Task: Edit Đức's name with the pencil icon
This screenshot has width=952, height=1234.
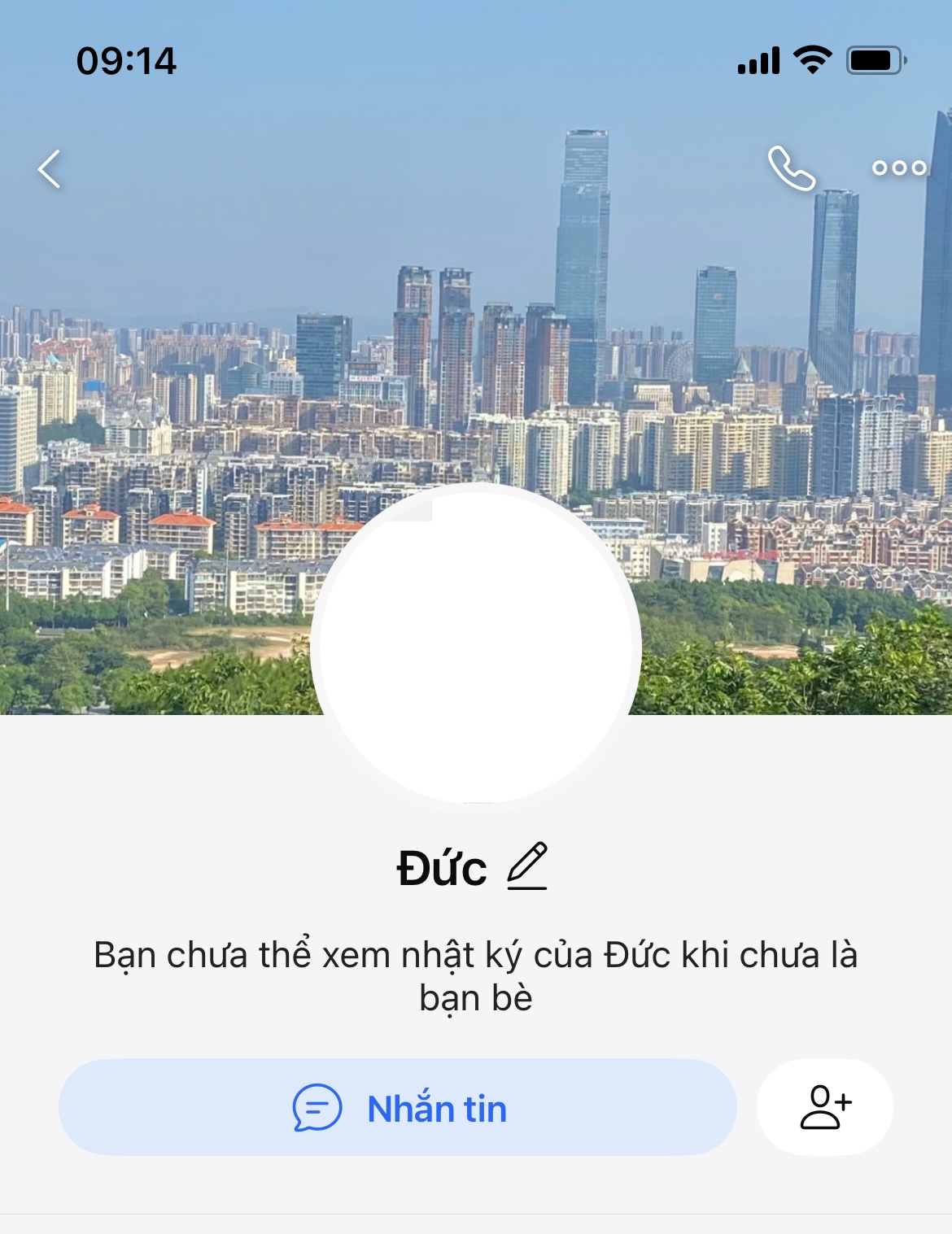Action: [527, 866]
